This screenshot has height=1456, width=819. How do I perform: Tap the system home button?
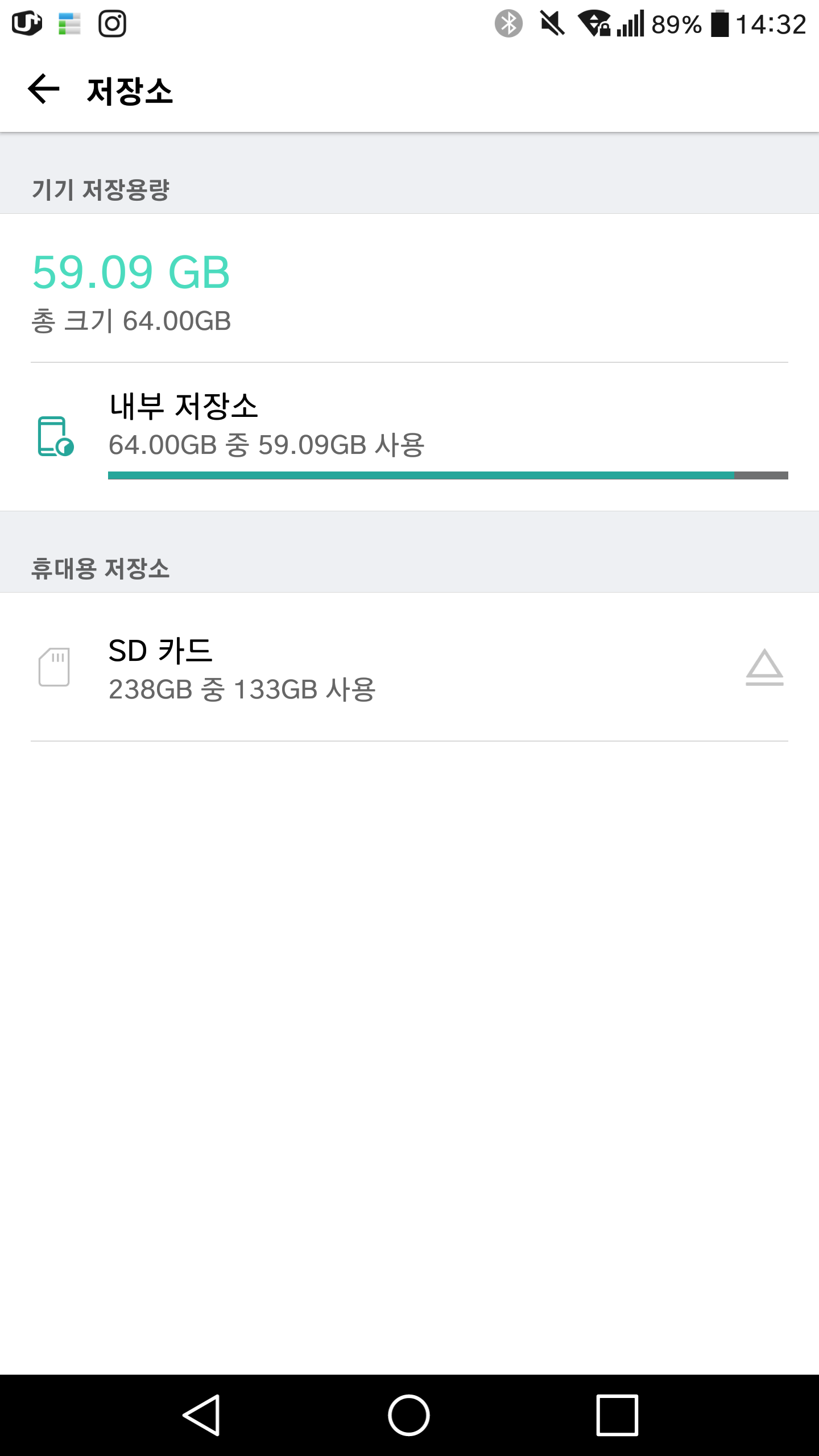[409, 1415]
